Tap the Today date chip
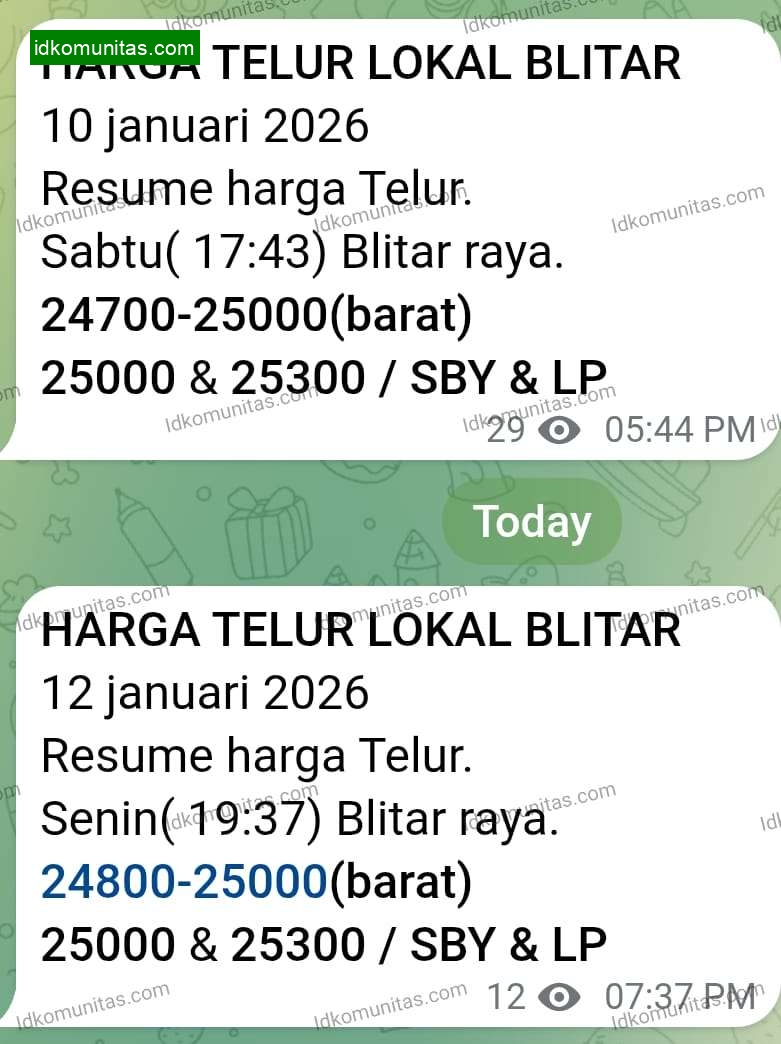 (x=532, y=522)
